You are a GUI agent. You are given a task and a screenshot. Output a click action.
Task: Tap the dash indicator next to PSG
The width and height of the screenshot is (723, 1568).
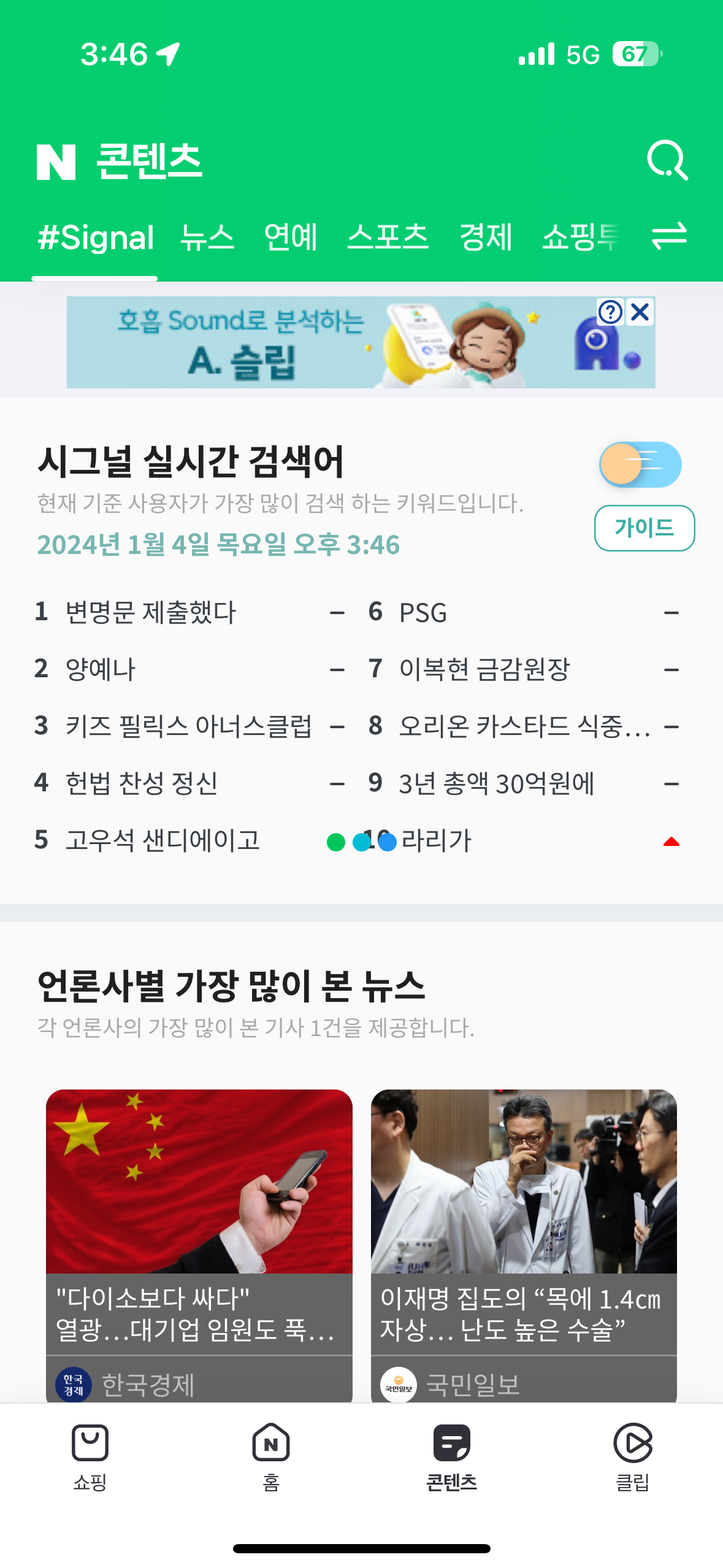click(671, 612)
